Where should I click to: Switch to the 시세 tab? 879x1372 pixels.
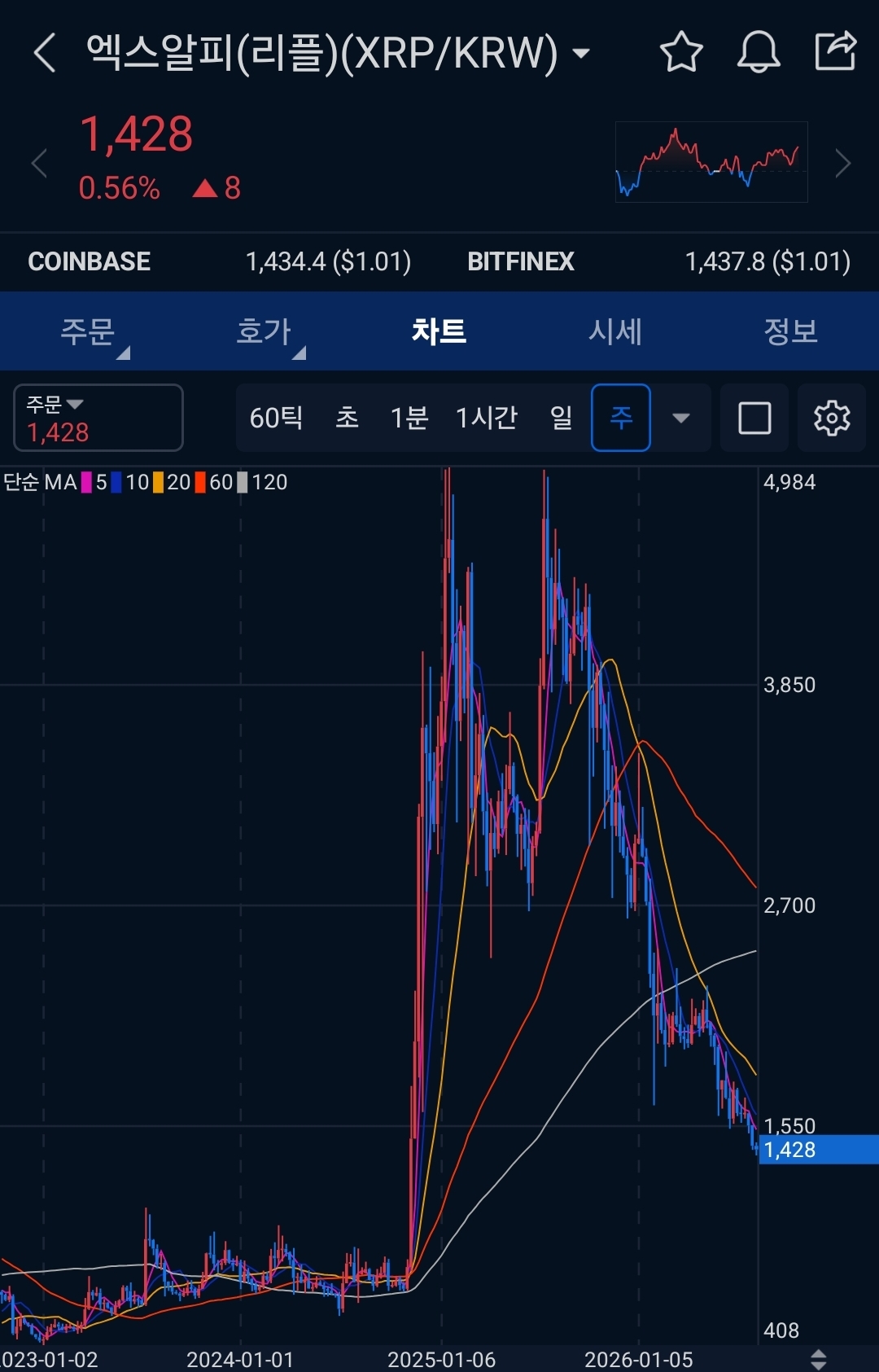click(x=615, y=331)
